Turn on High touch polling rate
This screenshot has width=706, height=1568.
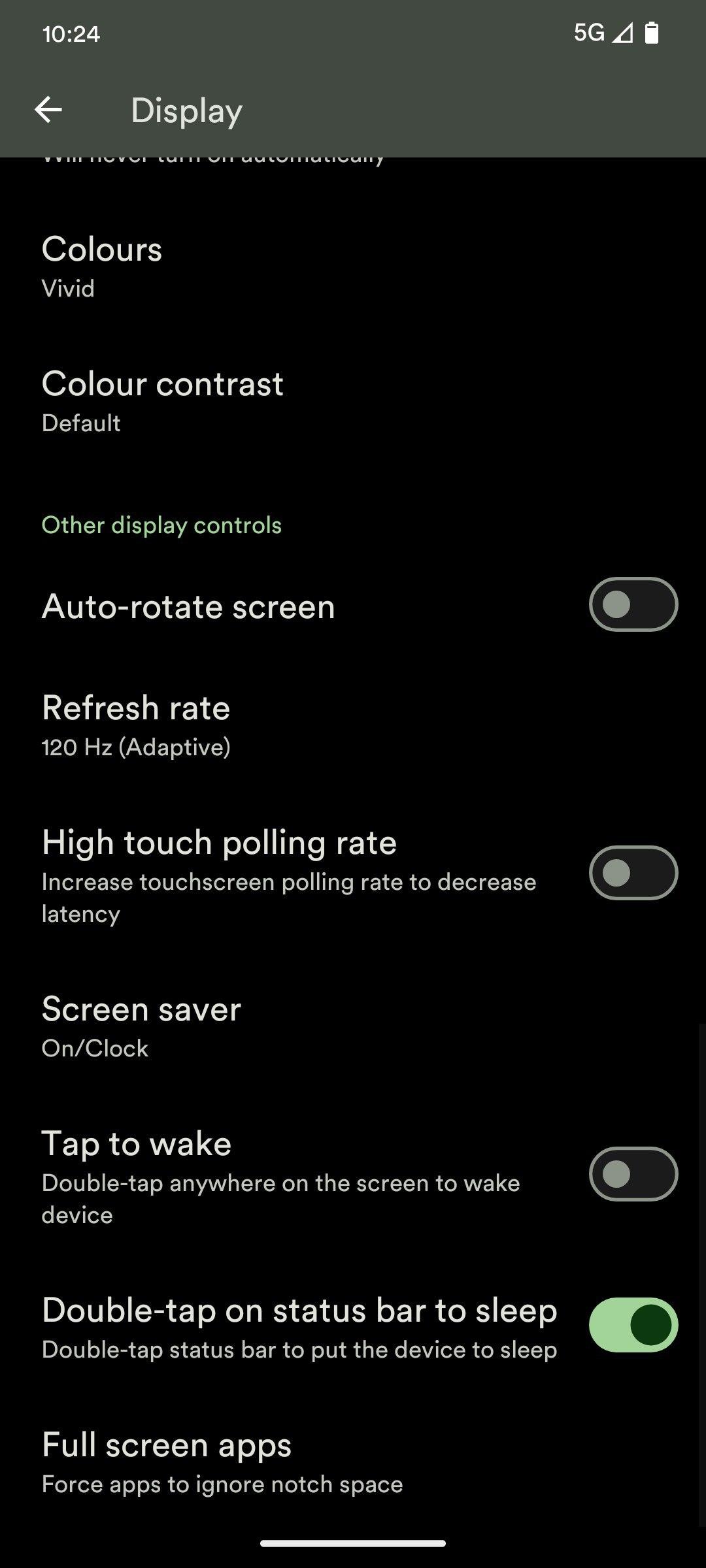coord(633,873)
